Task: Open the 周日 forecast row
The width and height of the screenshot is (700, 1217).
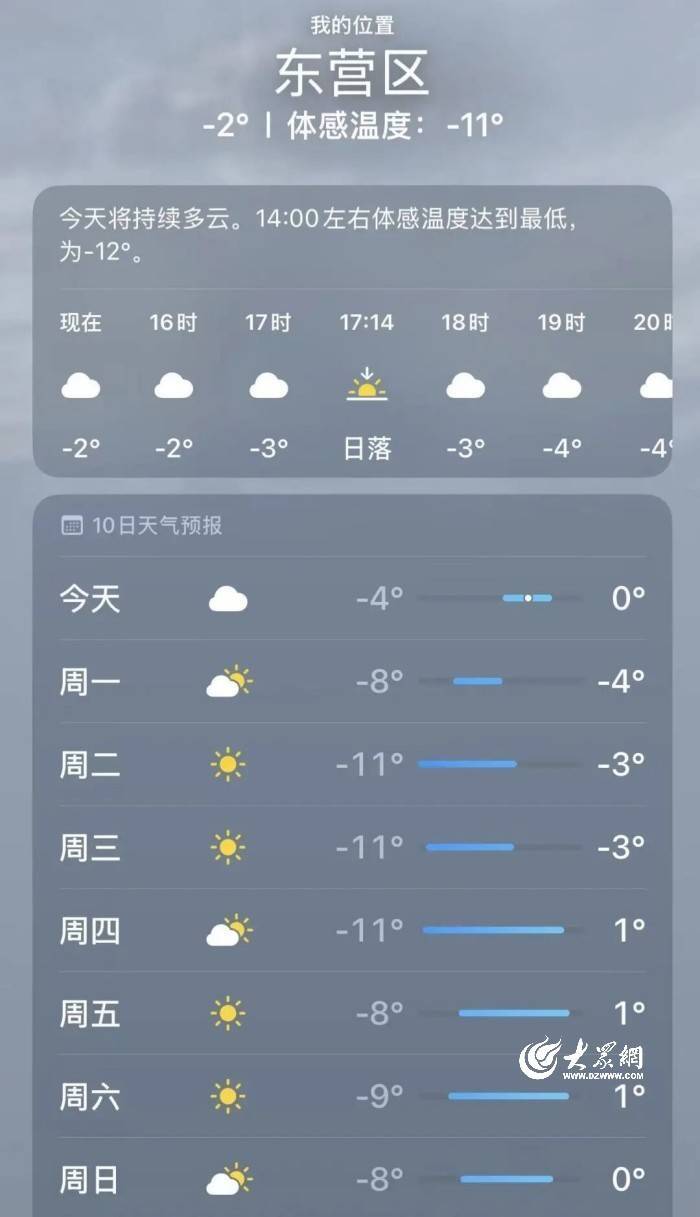Action: click(x=352, y=1180)
